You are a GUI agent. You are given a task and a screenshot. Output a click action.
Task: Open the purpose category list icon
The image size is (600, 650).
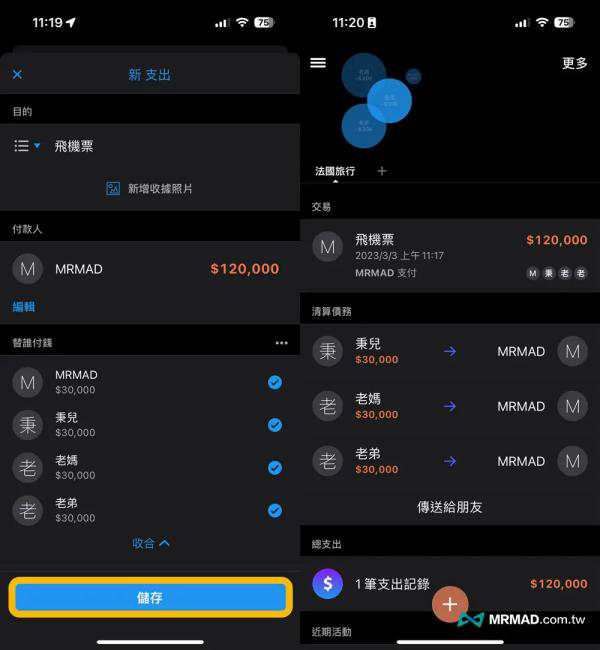tap(27, 146)
